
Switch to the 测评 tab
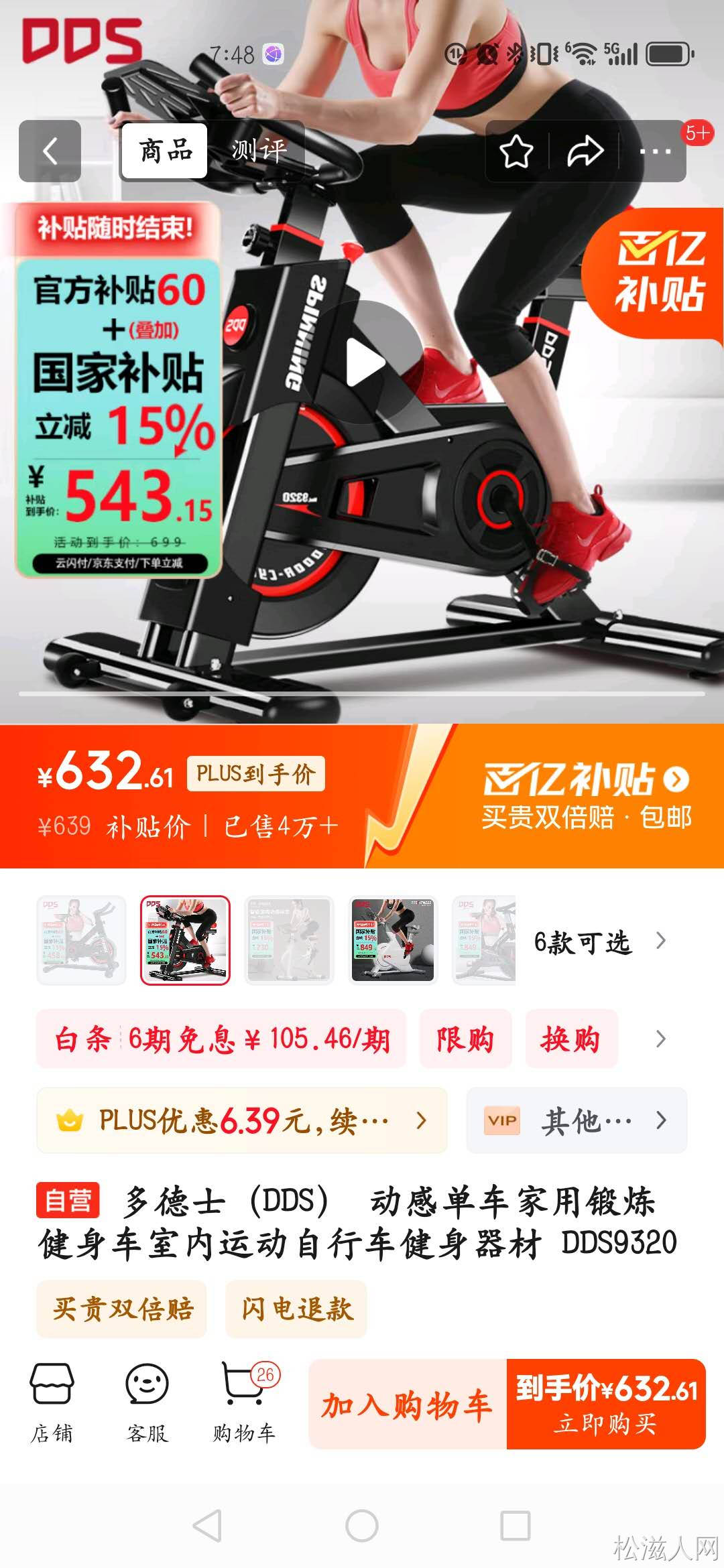[258, 151]
